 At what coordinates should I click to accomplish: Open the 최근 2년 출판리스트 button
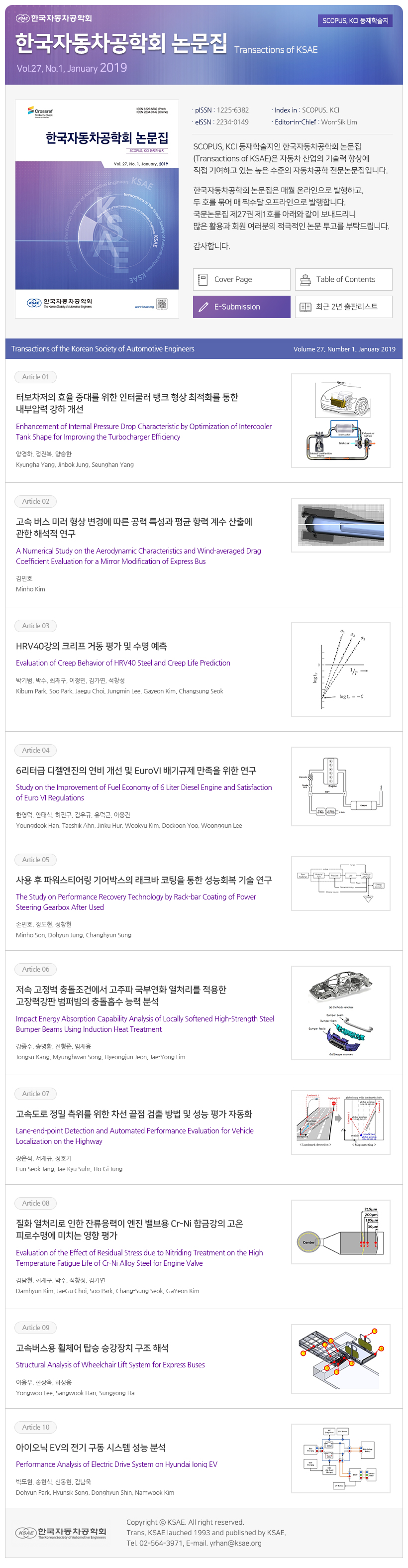pos(343,308)
